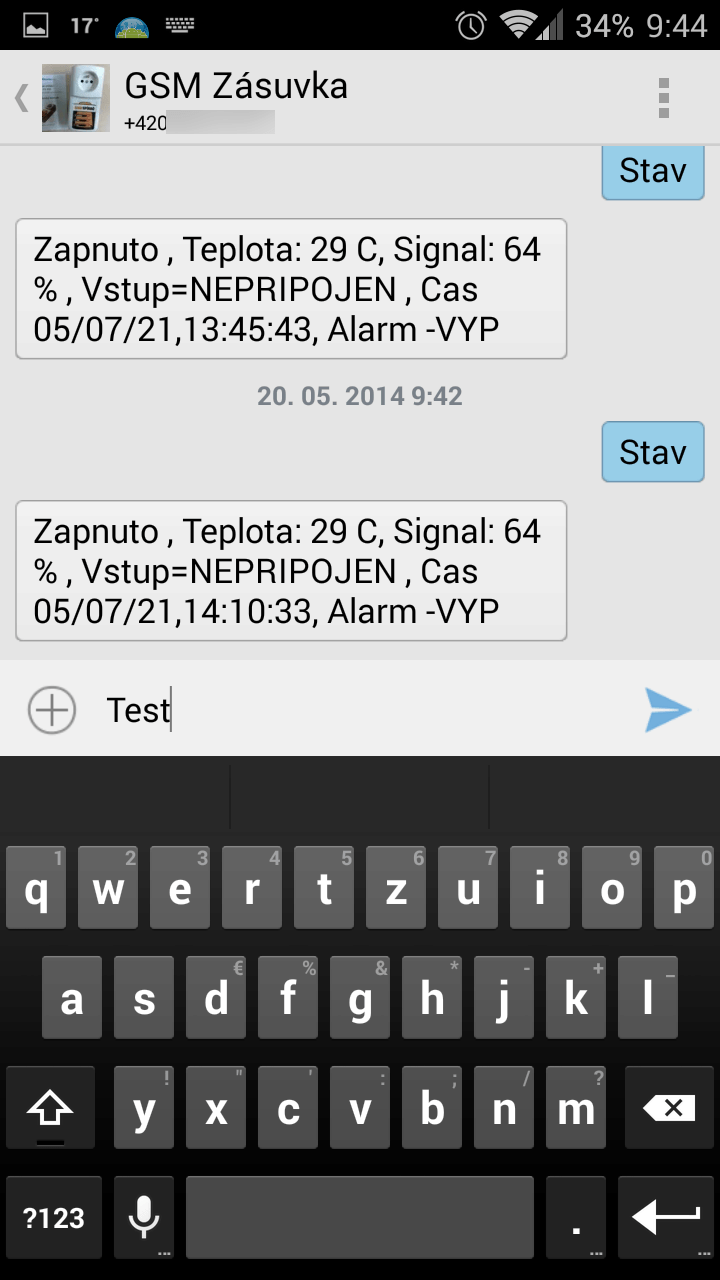Send the typed Test message

coord(667,710)
